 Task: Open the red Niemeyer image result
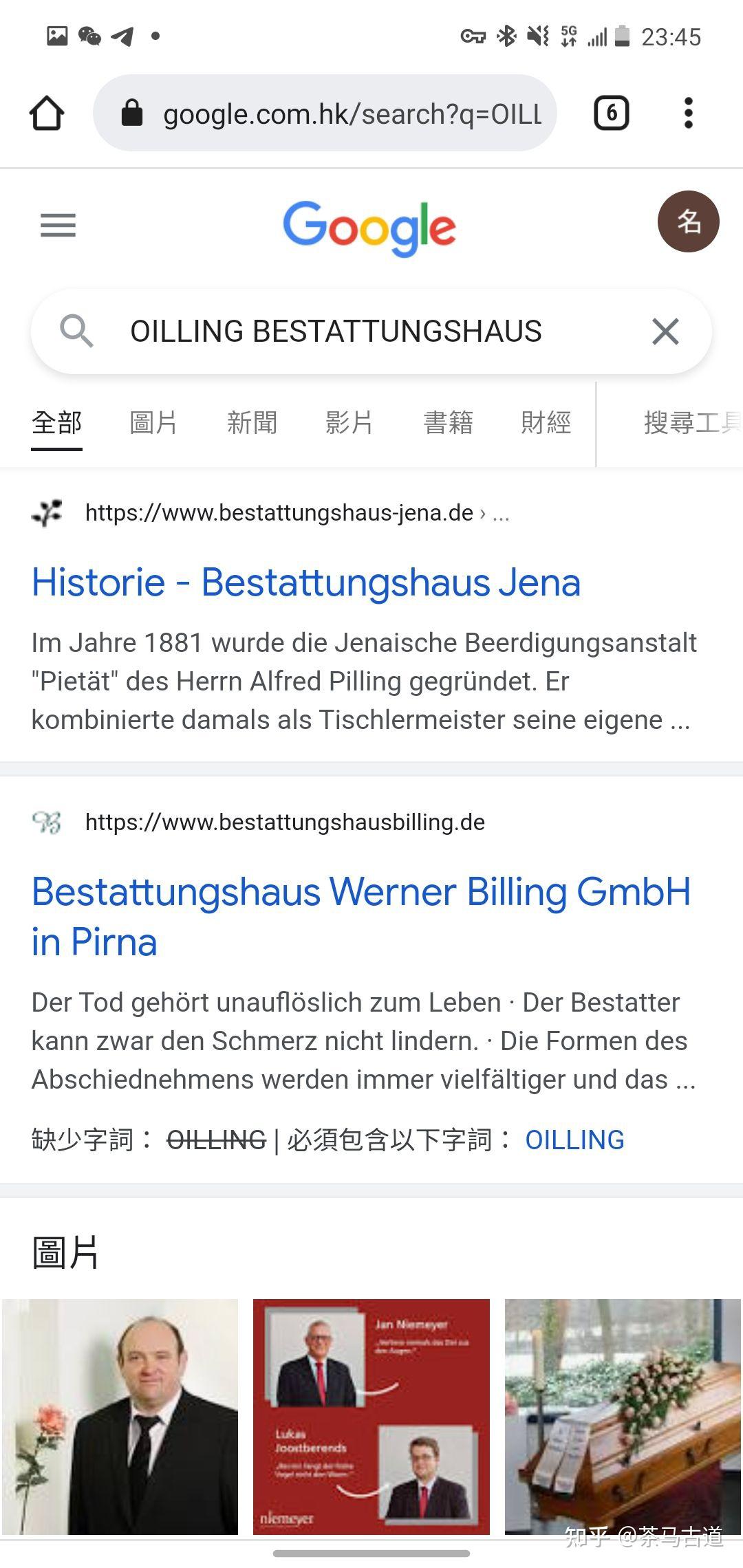pos(371,1417)
